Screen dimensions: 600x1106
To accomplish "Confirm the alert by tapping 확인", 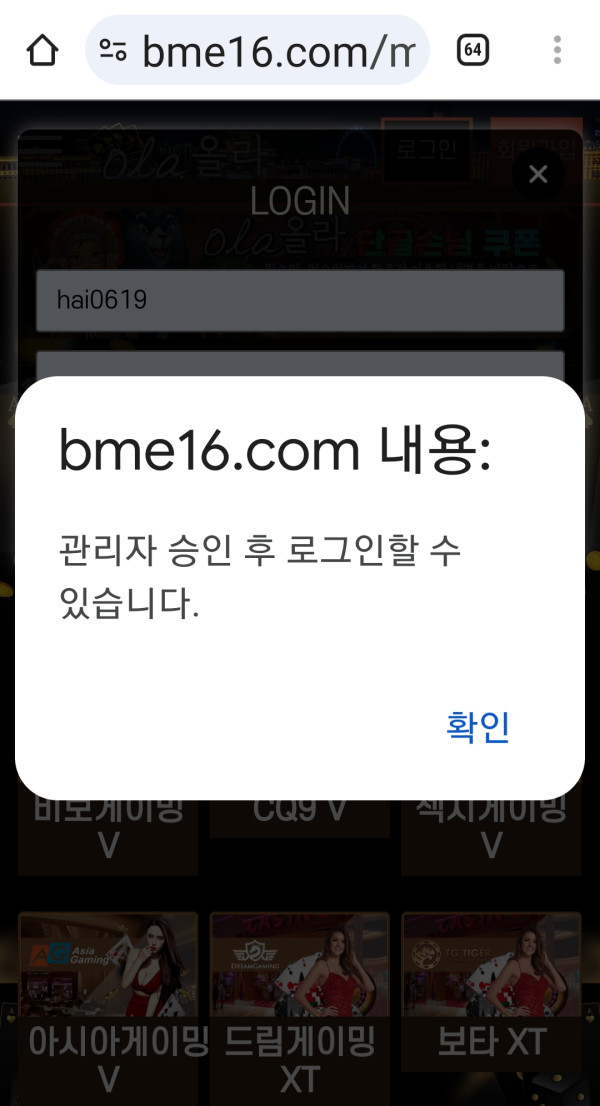I will pos(478,727).
